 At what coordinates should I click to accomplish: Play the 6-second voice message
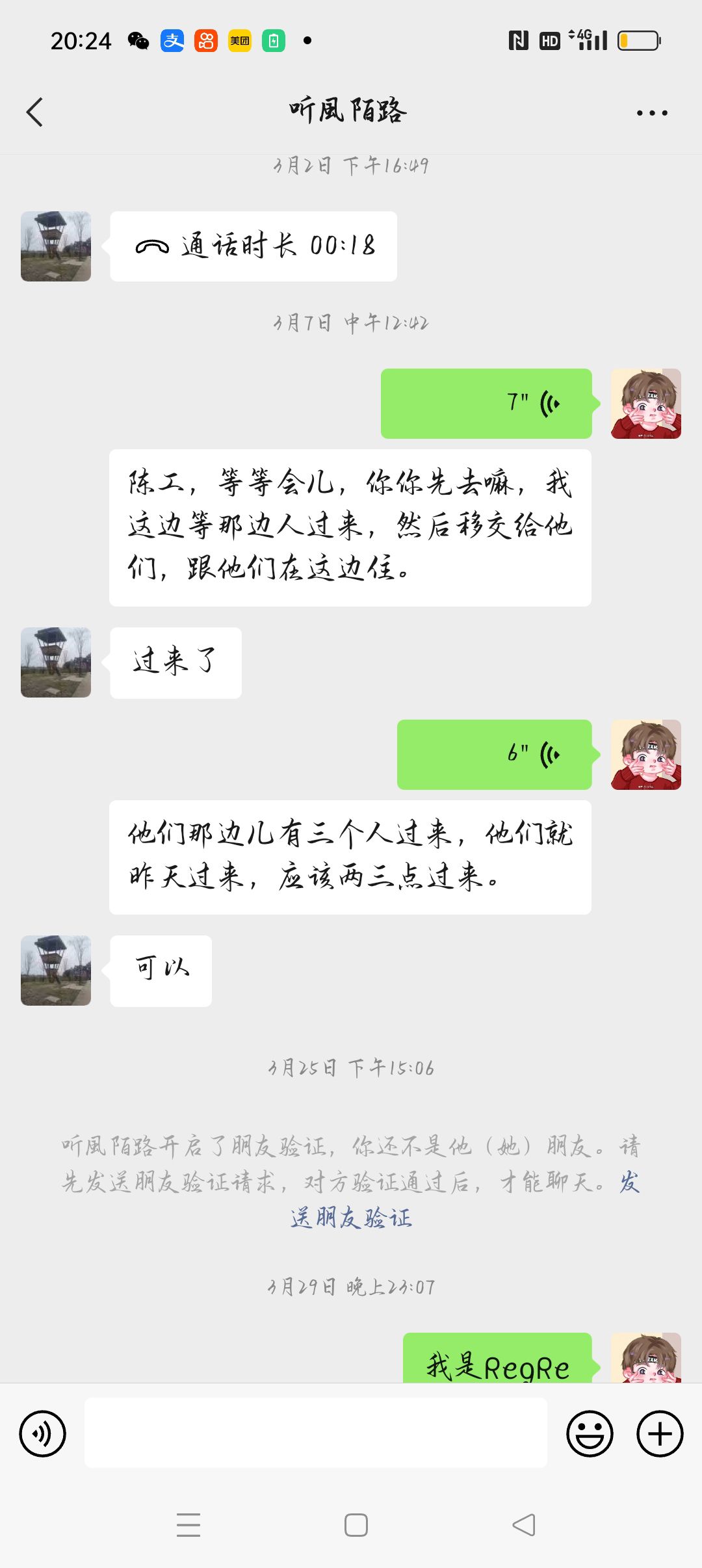pyautogui.click(x=494, y=755)
